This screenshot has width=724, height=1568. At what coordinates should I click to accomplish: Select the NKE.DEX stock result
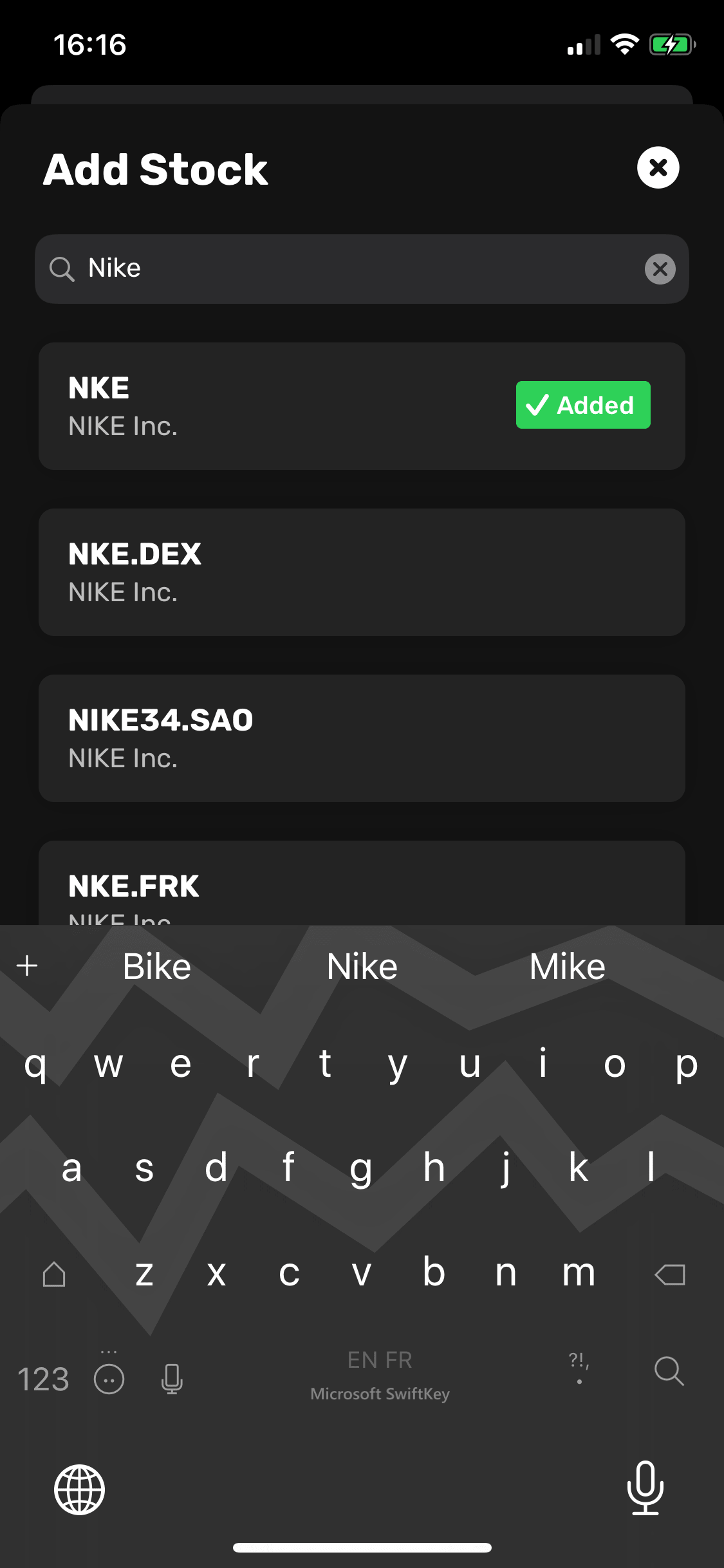(362, 572)
